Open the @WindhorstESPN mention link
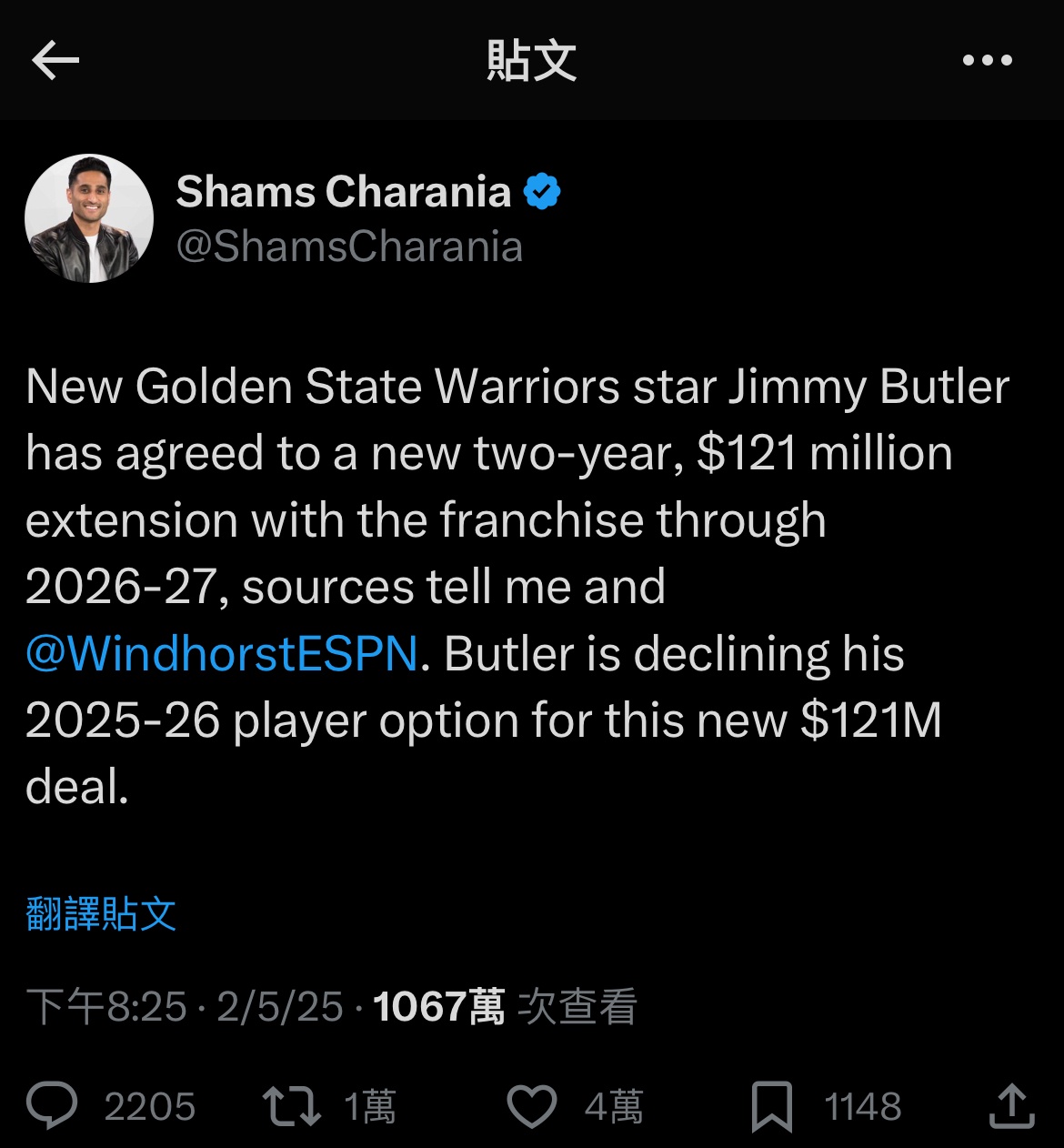The width and height of the screenshot is (1064, 1148). click(222, 653)
